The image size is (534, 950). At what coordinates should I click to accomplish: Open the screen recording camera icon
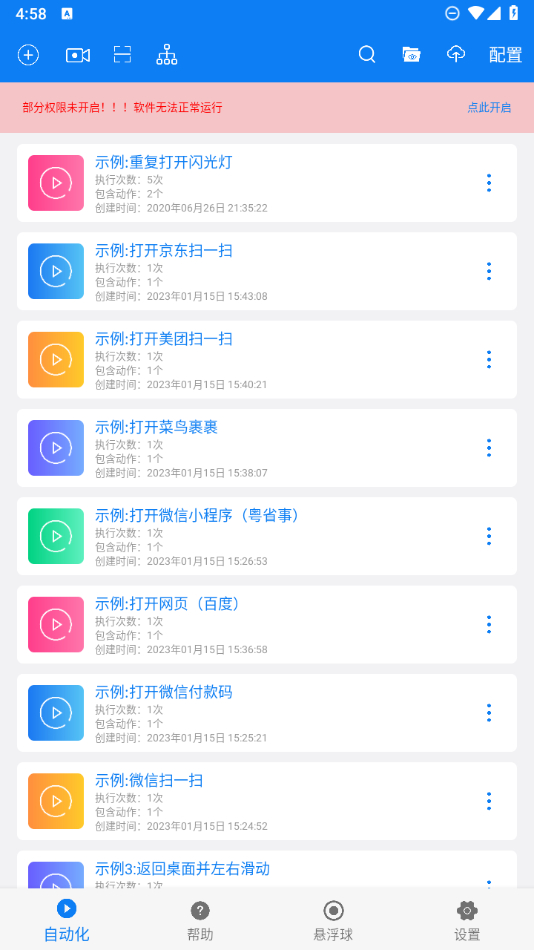click(78, 55)
